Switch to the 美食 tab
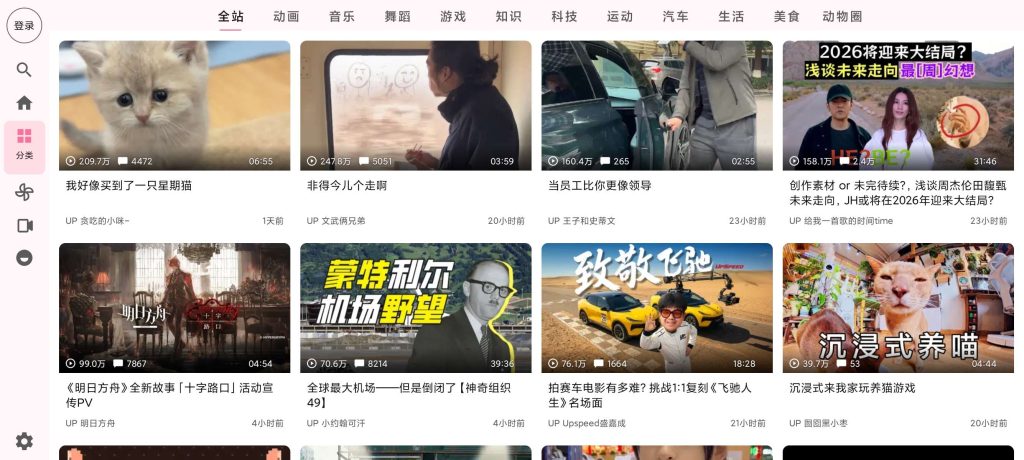This screenshot has height=460, width=1024. (786, 16)
